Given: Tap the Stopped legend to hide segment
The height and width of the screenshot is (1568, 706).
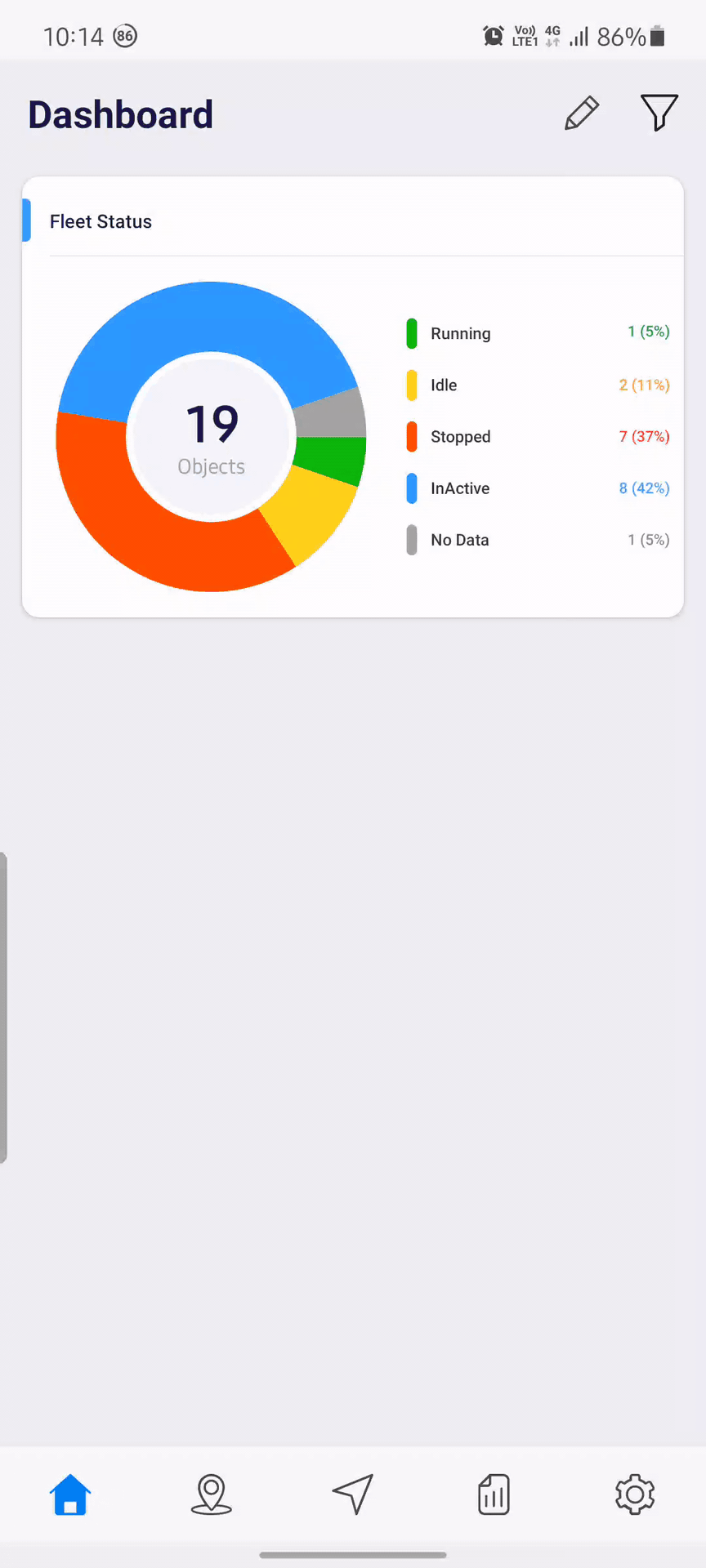Looking at the screenshot, I should click(x=460, y=437).
